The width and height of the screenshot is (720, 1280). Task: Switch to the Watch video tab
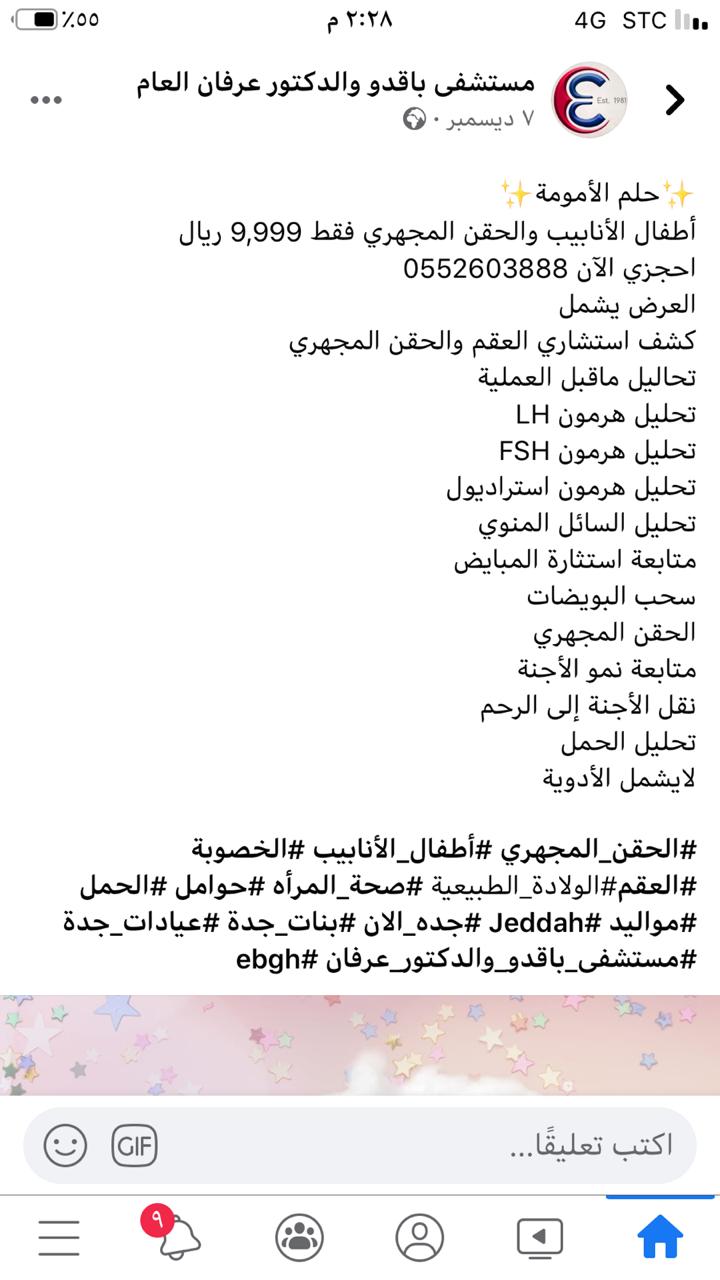539,1238
